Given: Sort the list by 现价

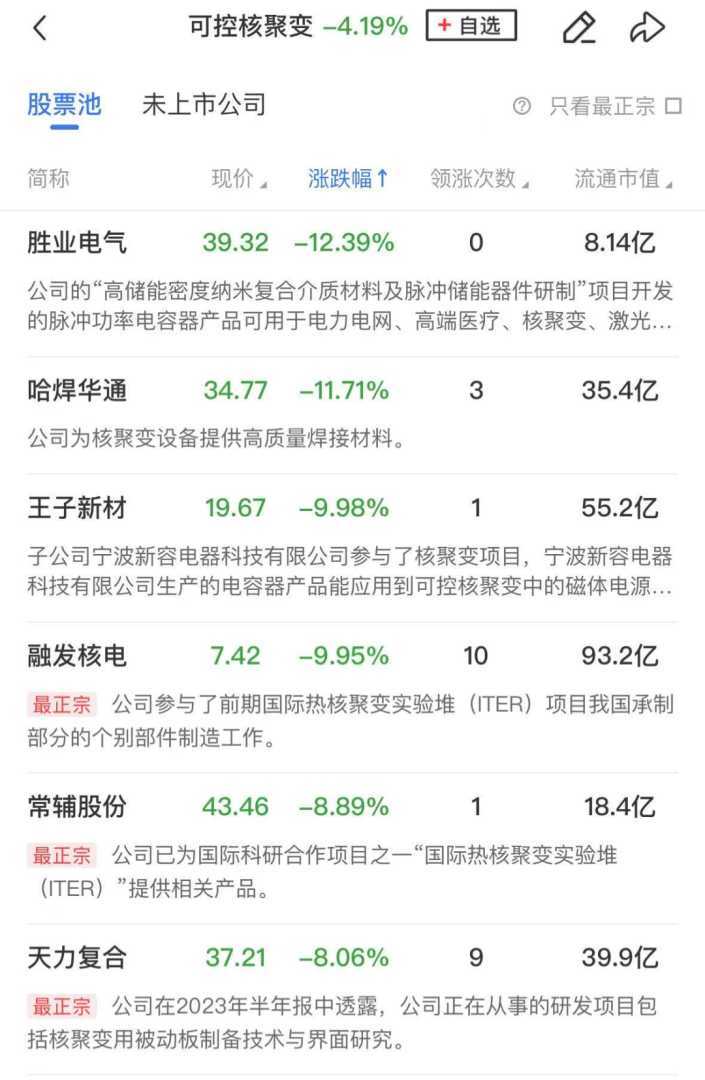Looking at the screenshot, I should tap(239, 179).
